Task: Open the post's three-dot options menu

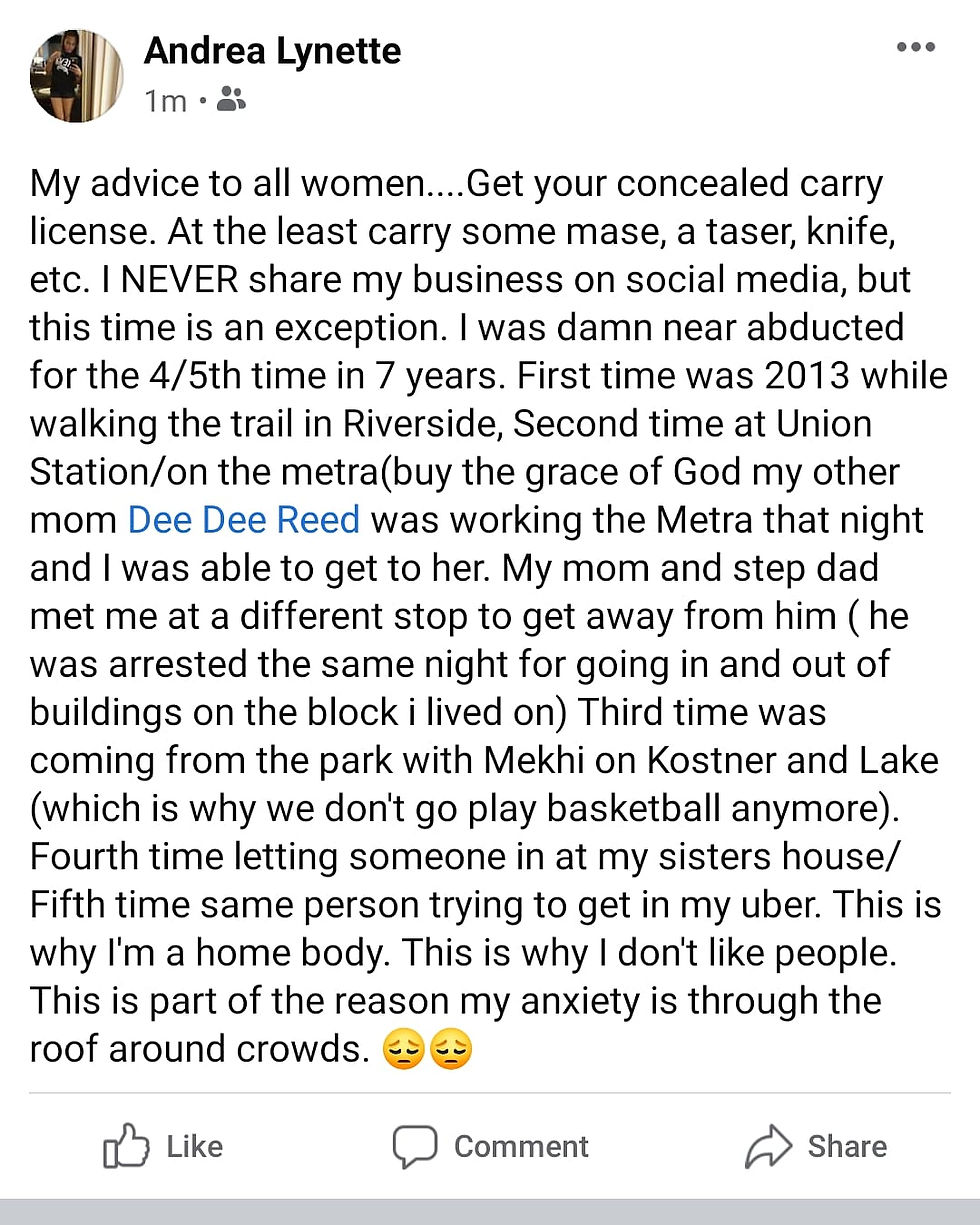Action: [915, 48]
